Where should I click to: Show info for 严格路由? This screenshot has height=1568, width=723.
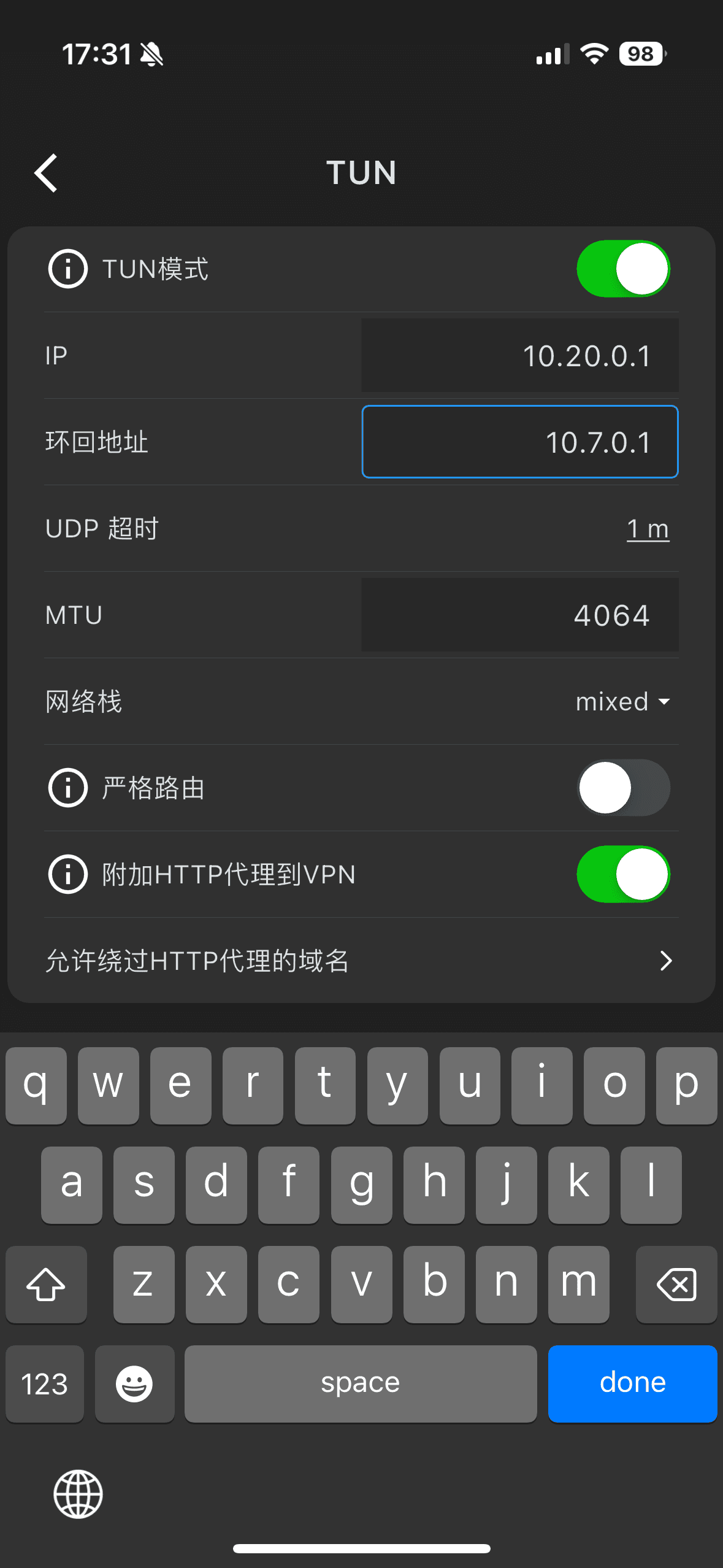tap(67, 788)
